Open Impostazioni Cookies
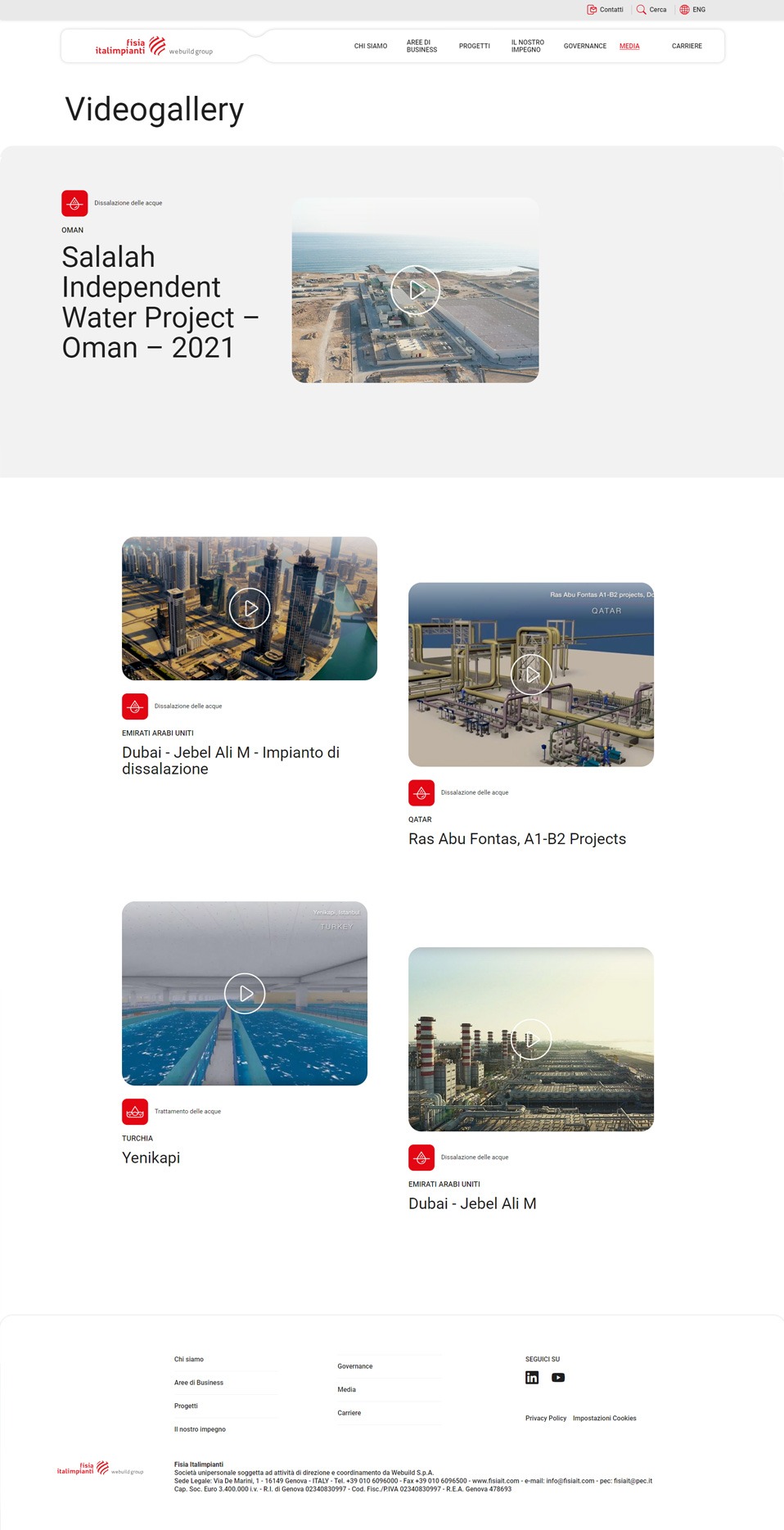 tap(605, 1419)
